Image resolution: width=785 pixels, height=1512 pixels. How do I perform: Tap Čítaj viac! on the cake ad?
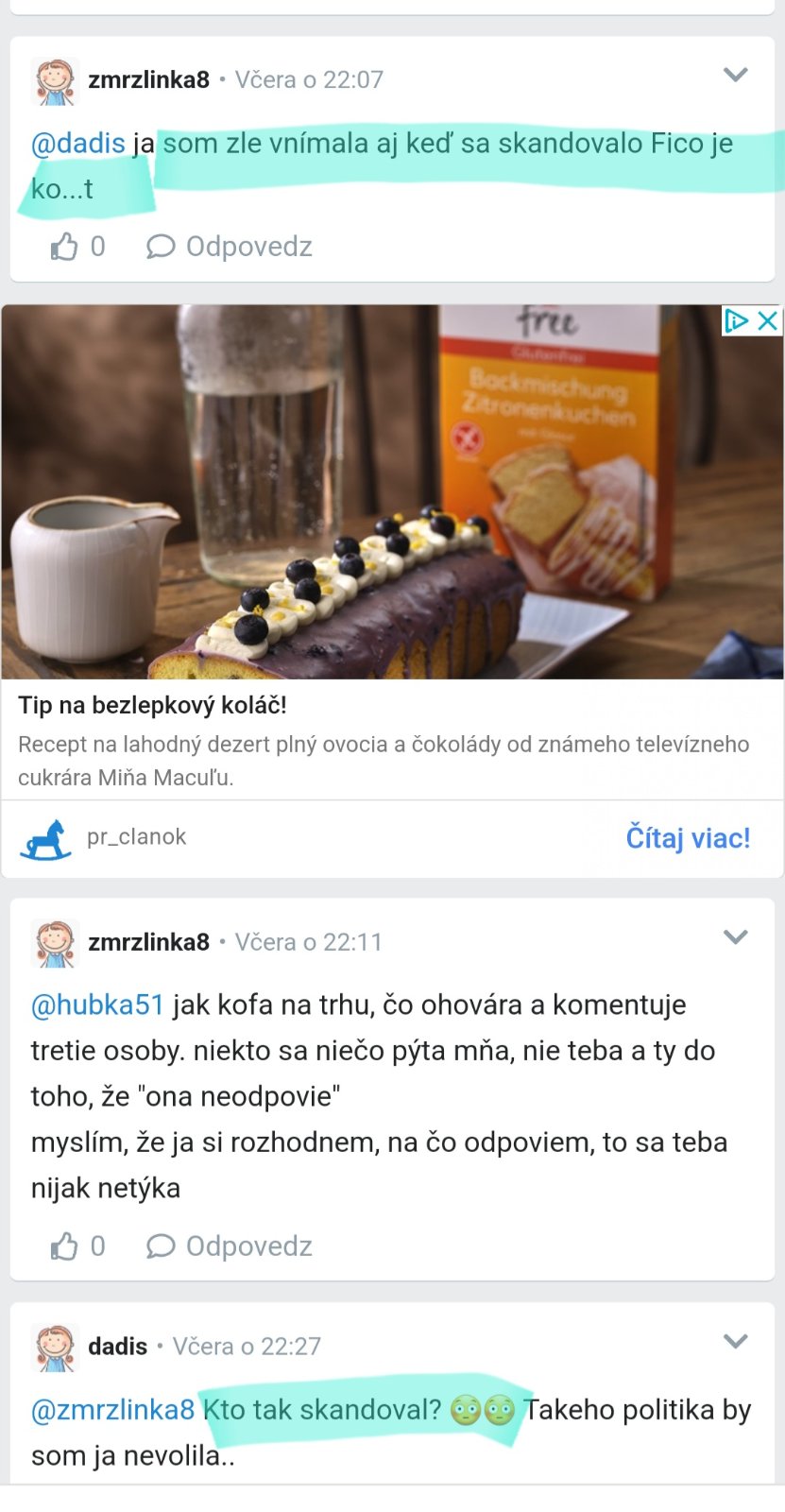pyautogui.click(x=688, y=838)
